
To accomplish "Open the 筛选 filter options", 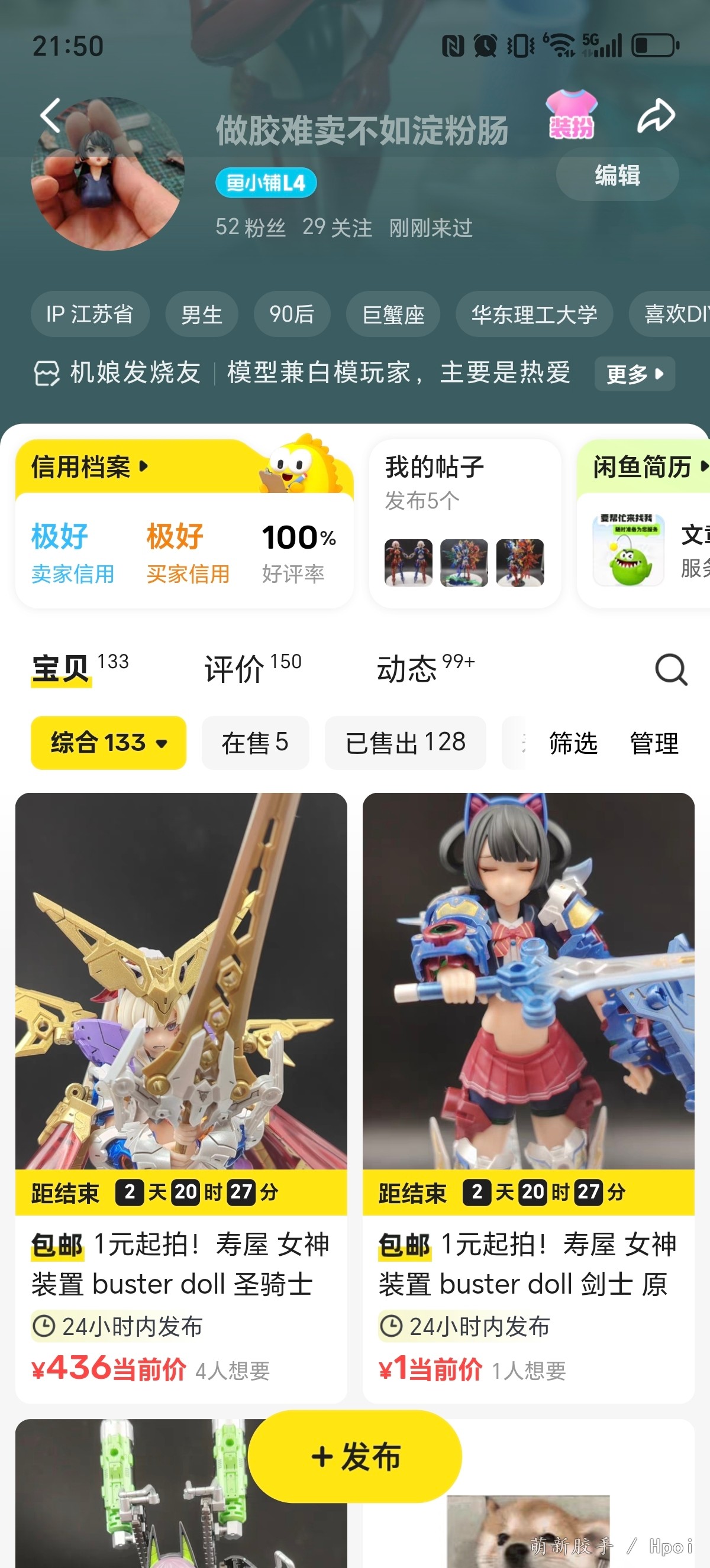I will 572,743.
